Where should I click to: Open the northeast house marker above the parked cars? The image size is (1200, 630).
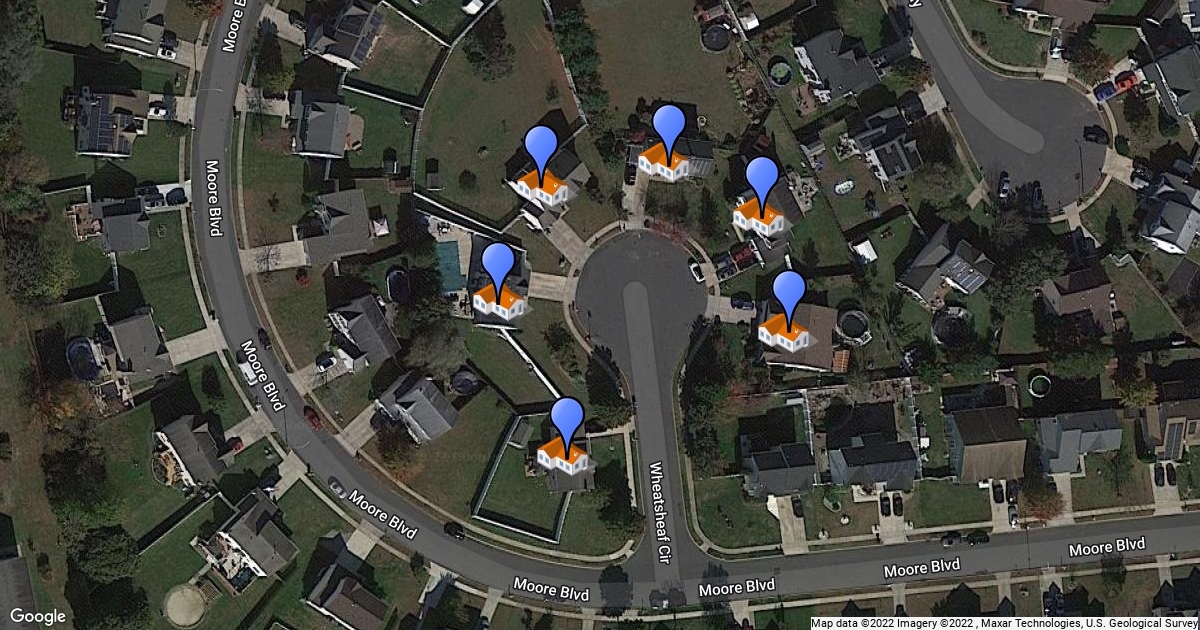pyautogui.click(x=761, y=196)
